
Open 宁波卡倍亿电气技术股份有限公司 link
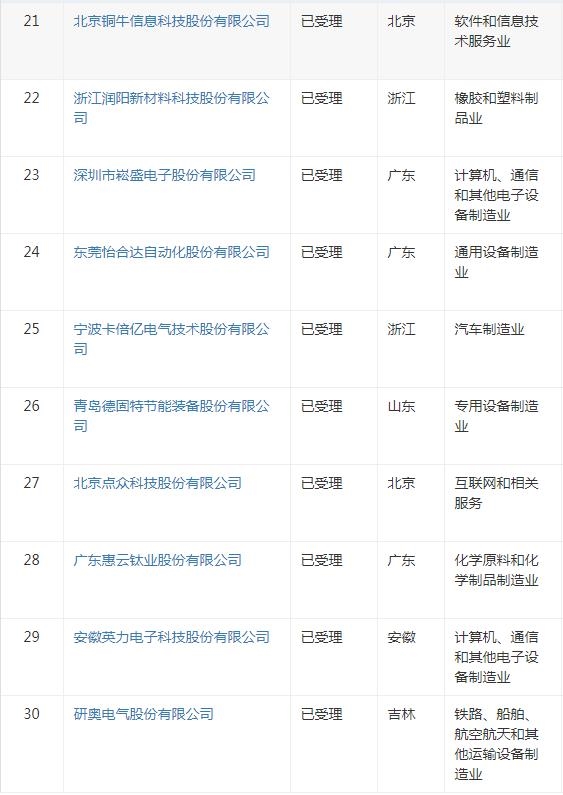point(171,339)
